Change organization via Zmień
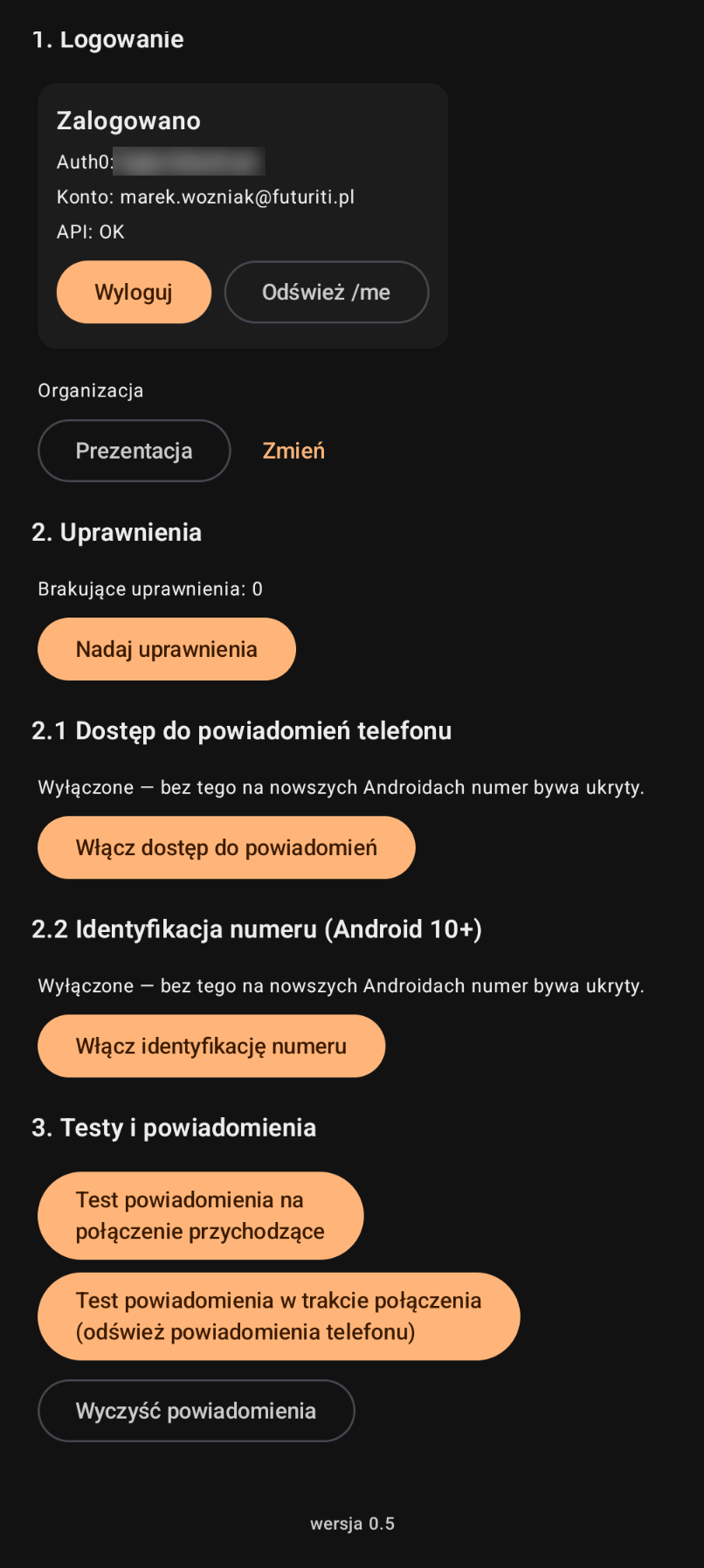Image resolution: width=704 pixels, height=1568 pixels. click(293, 451)
